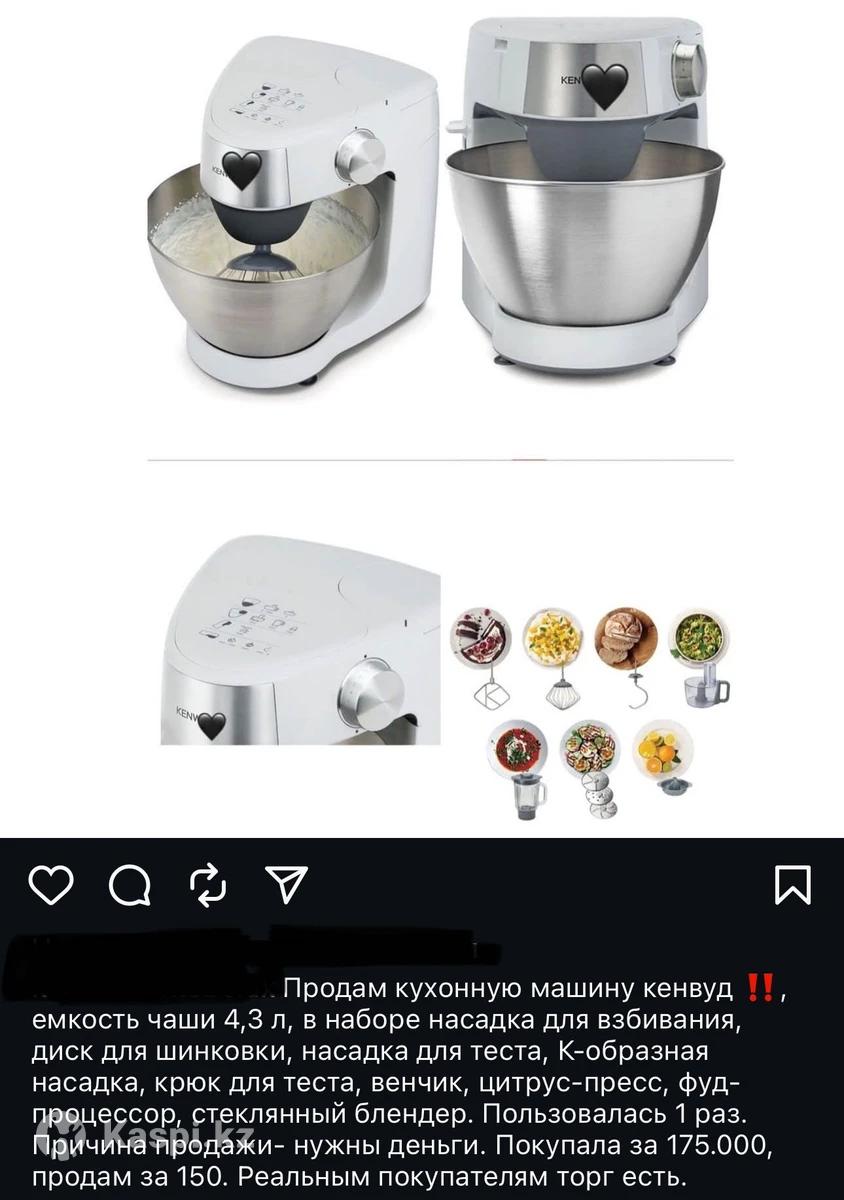This screenshot has height=1200, width=844.
Task: Bookmark this post
Action: (793, 885)
